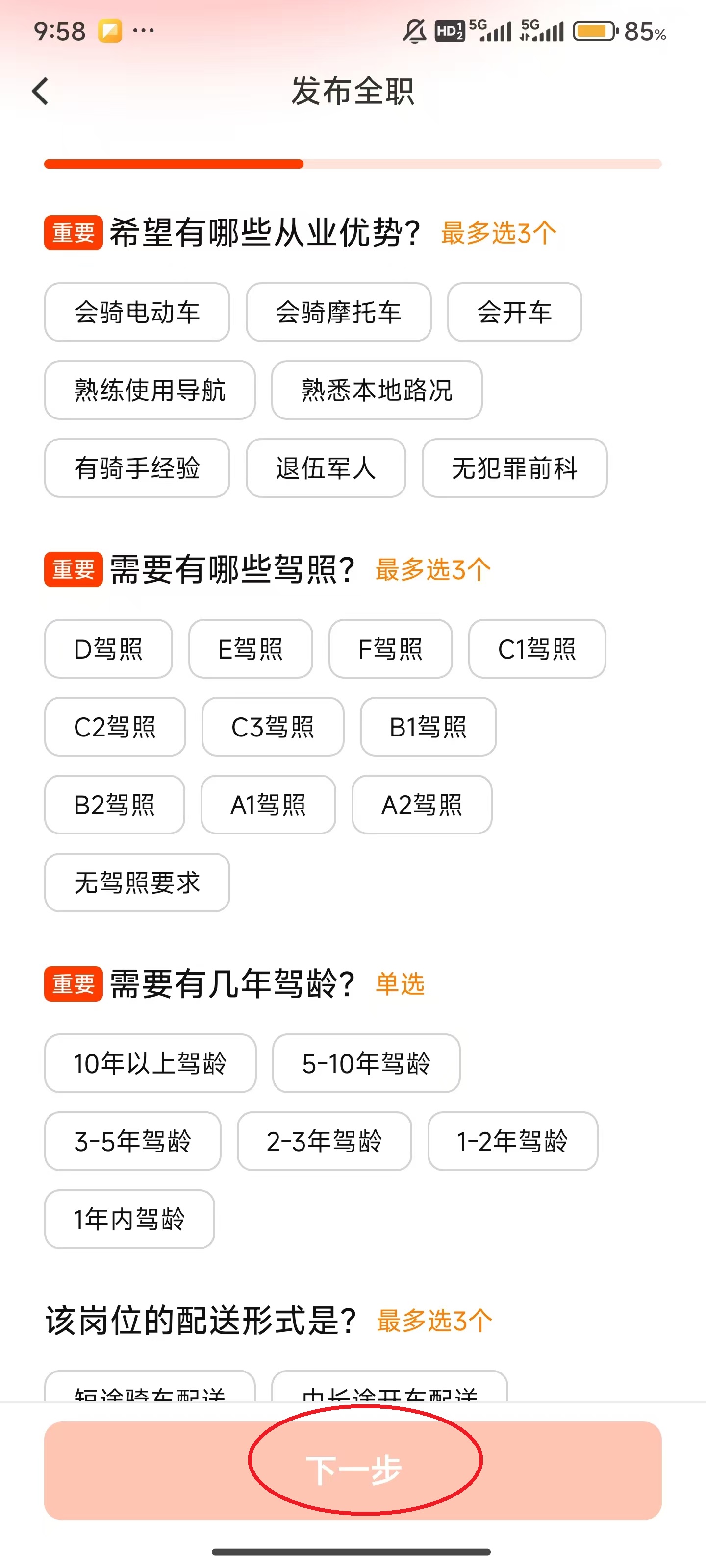Select 10年以上驾龄 experience
This screenshot has width=706, height=1568.
coord(150,1063)
